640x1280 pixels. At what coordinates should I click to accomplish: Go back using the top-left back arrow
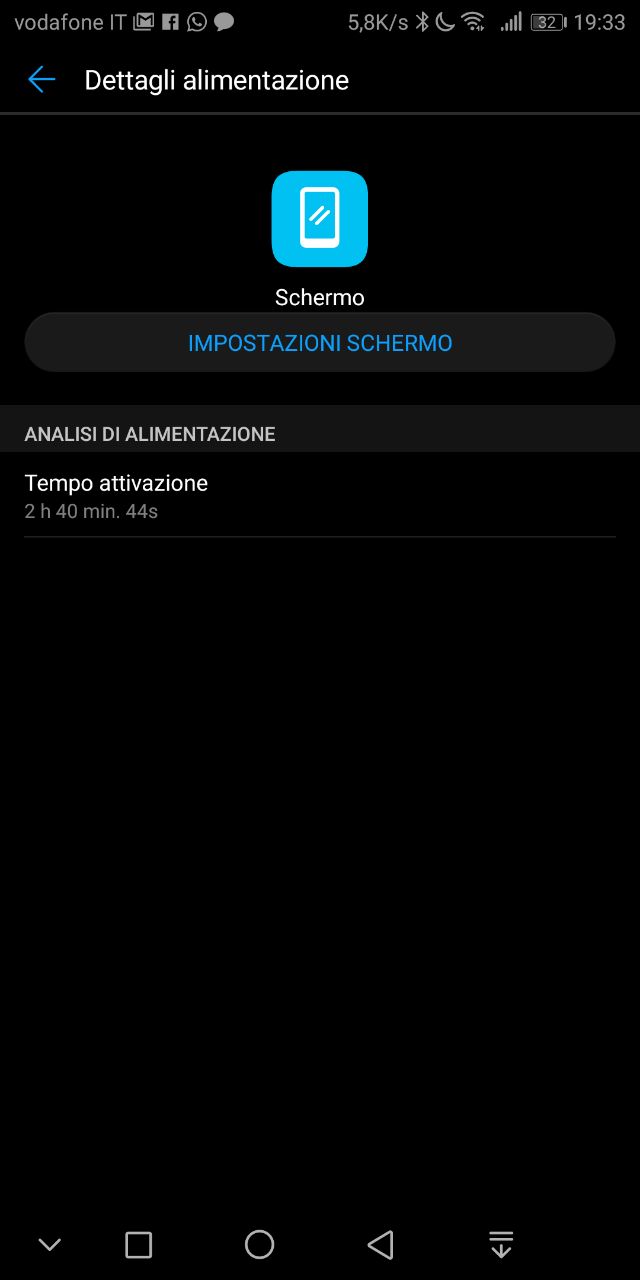pyautogui.click(x=41, y=80)
